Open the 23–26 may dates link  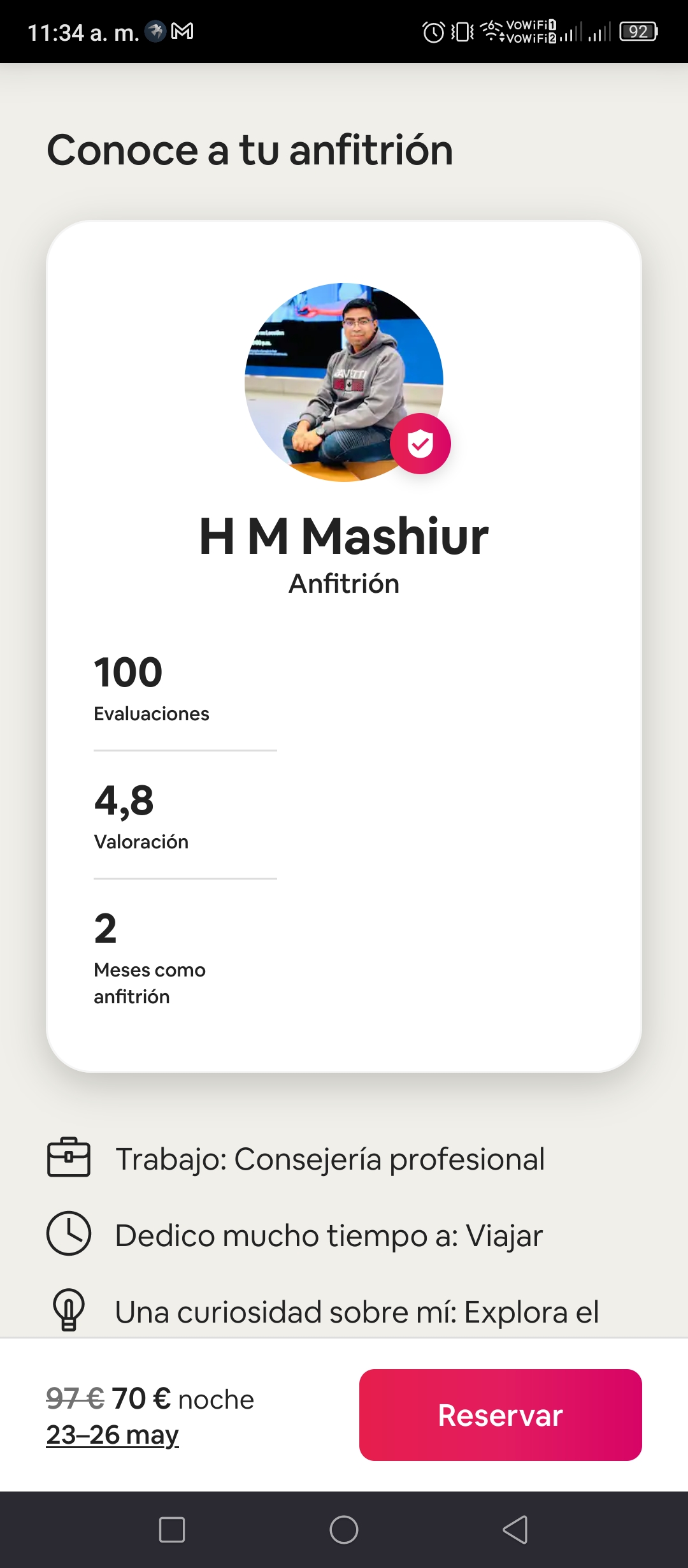tap(112, 1434)
